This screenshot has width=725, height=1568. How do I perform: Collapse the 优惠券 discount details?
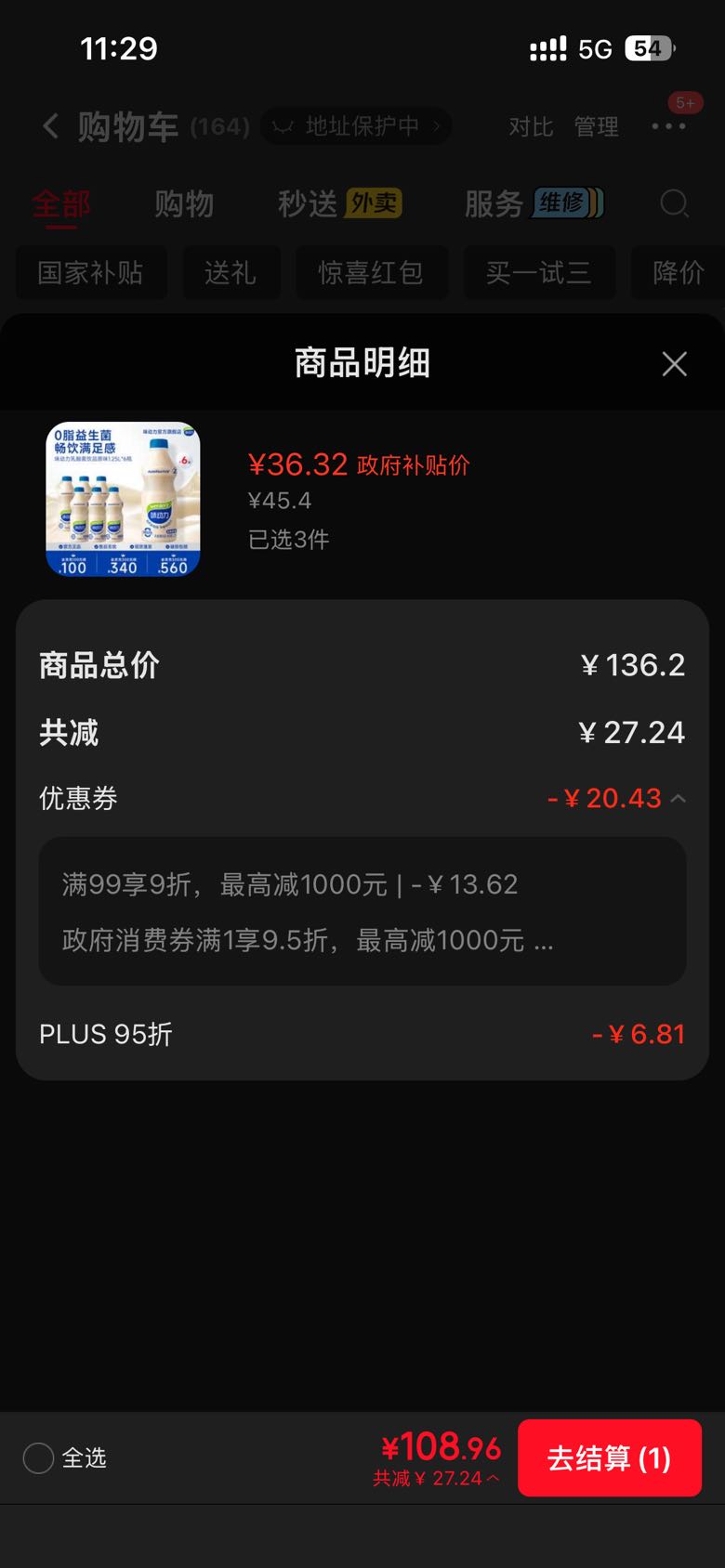point(679,798)
